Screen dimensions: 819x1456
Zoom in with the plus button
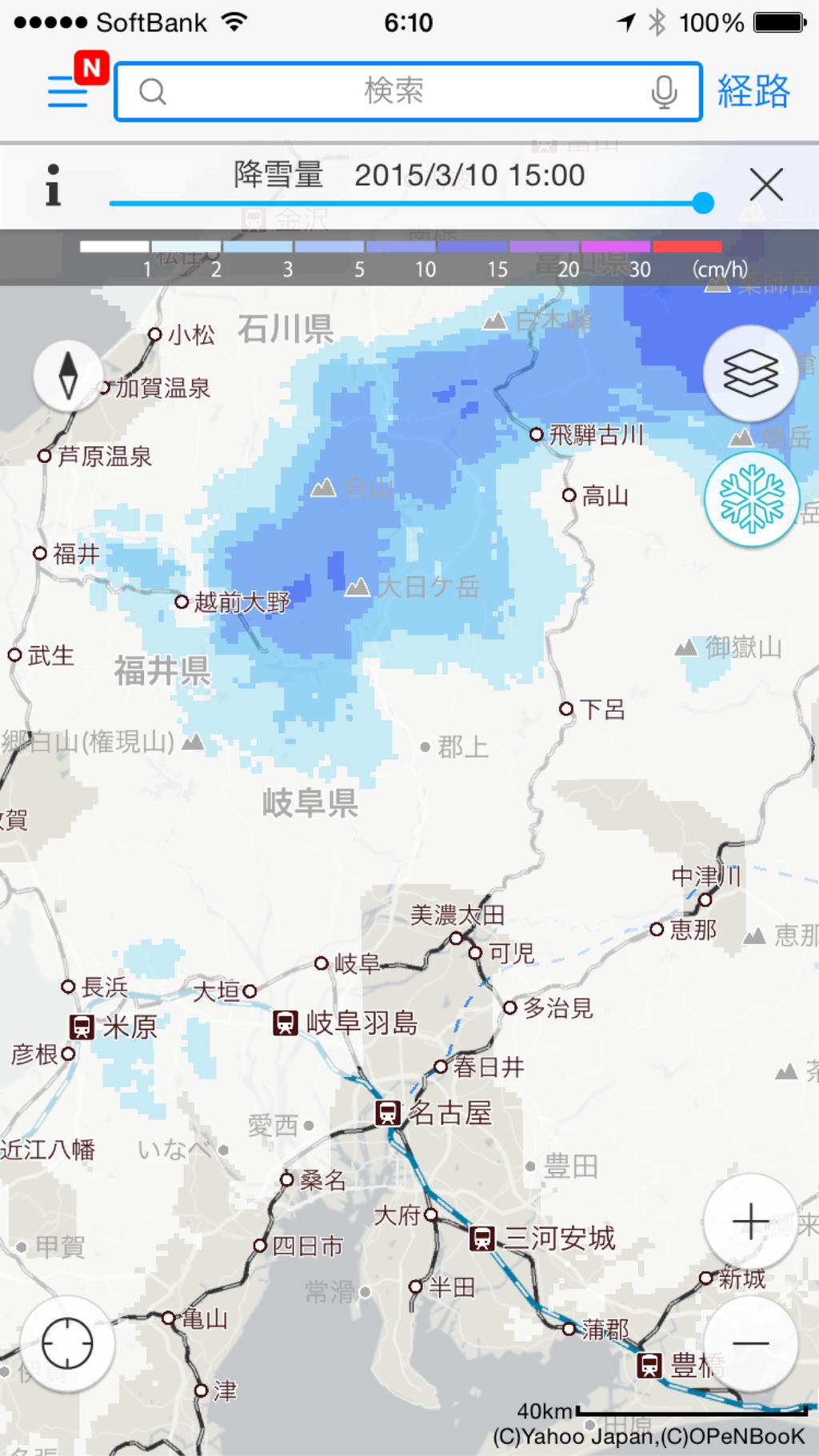tap(750, 1221)
